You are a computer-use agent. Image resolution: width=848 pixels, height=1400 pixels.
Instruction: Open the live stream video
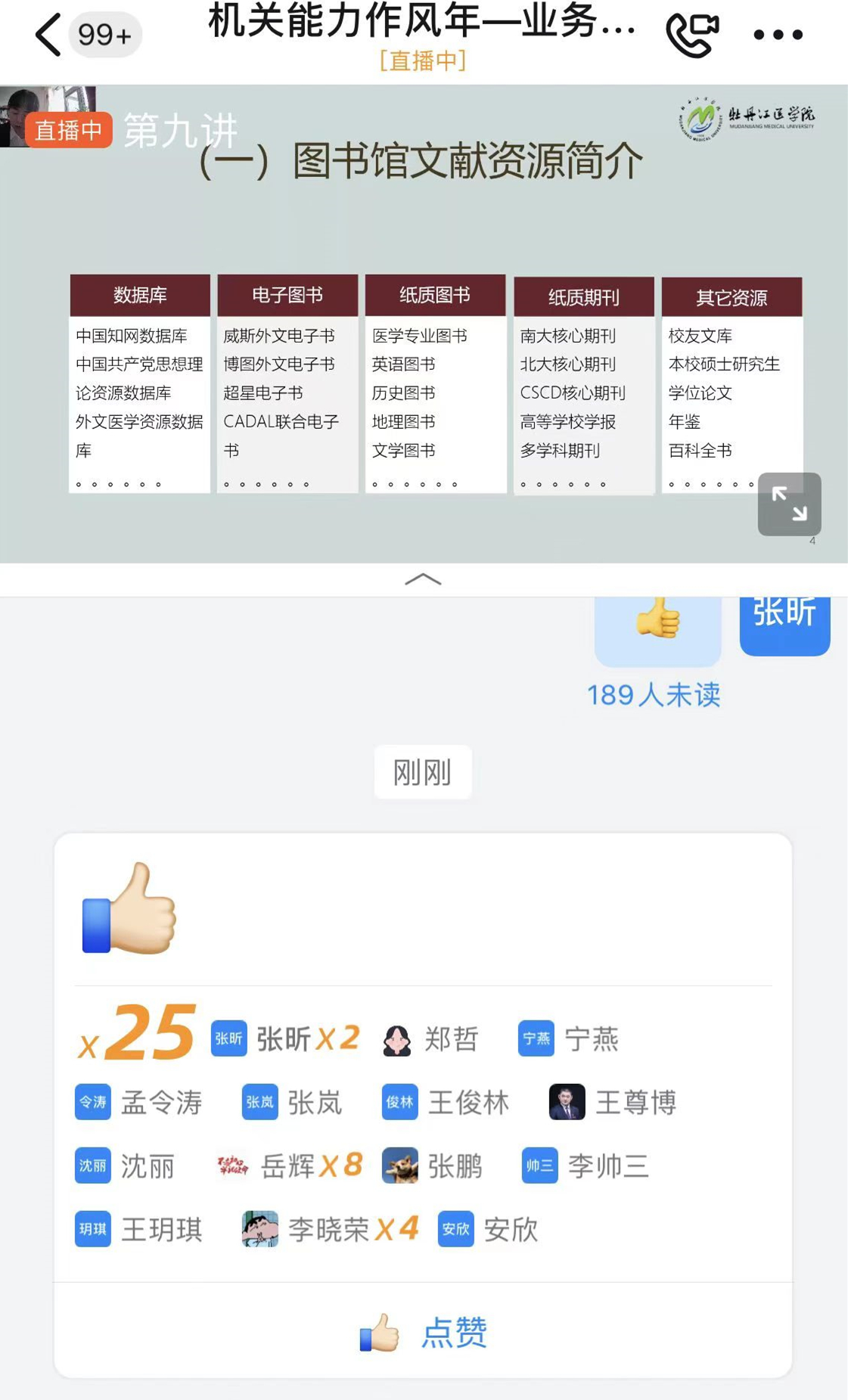point(424,325)
